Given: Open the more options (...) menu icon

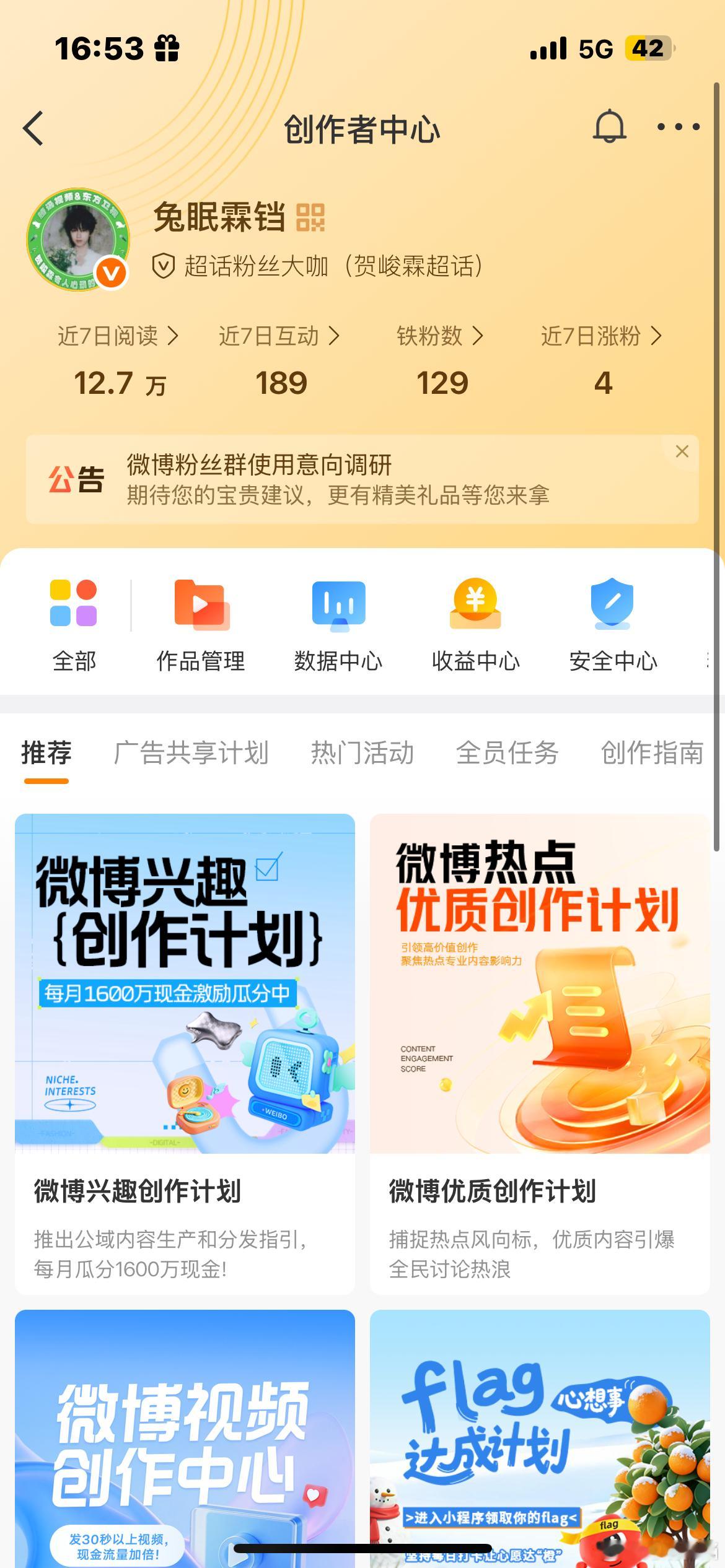Looking at the screenshot, I should (x=679, y=128).
